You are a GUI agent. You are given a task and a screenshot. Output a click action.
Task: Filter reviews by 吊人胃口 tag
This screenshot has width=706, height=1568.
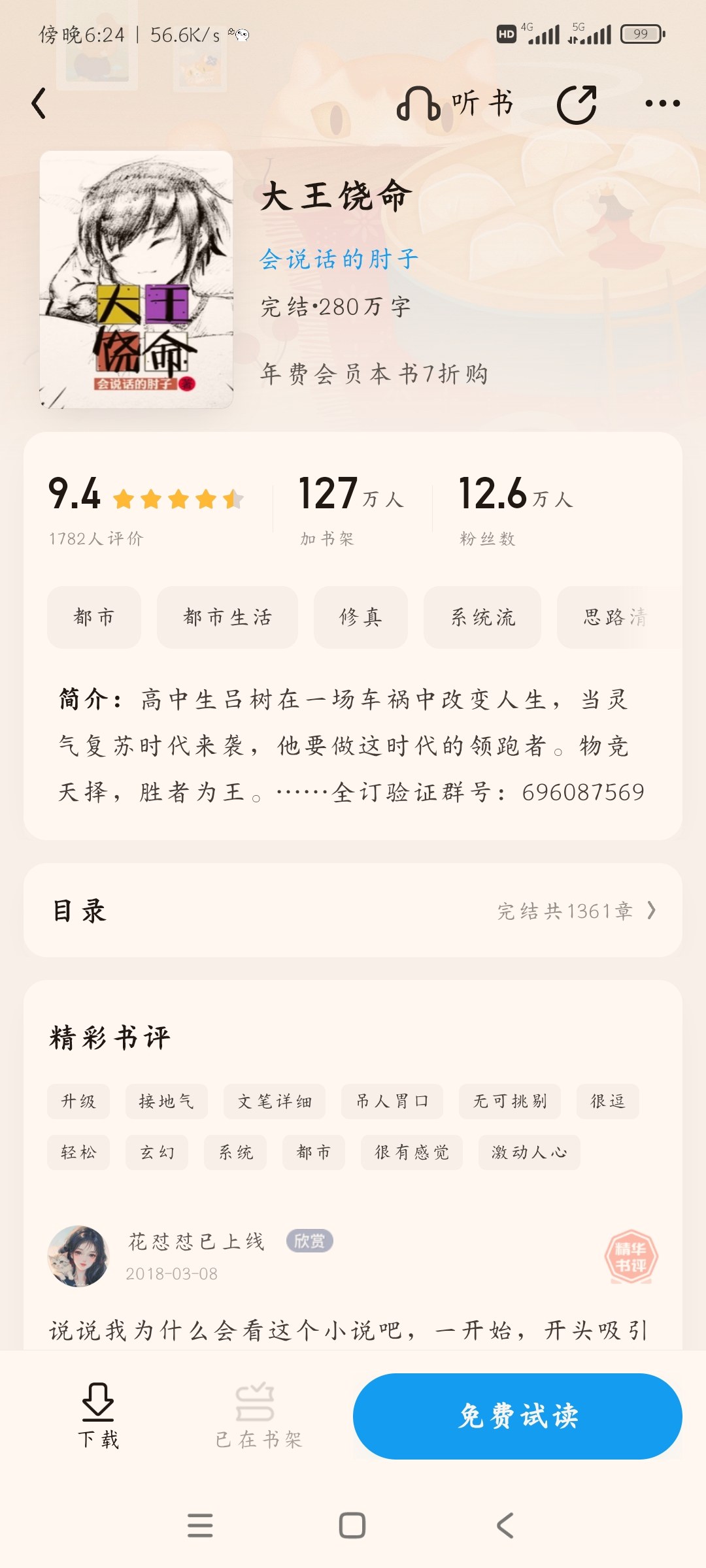pyautogui.click(x=392, y=1102)
